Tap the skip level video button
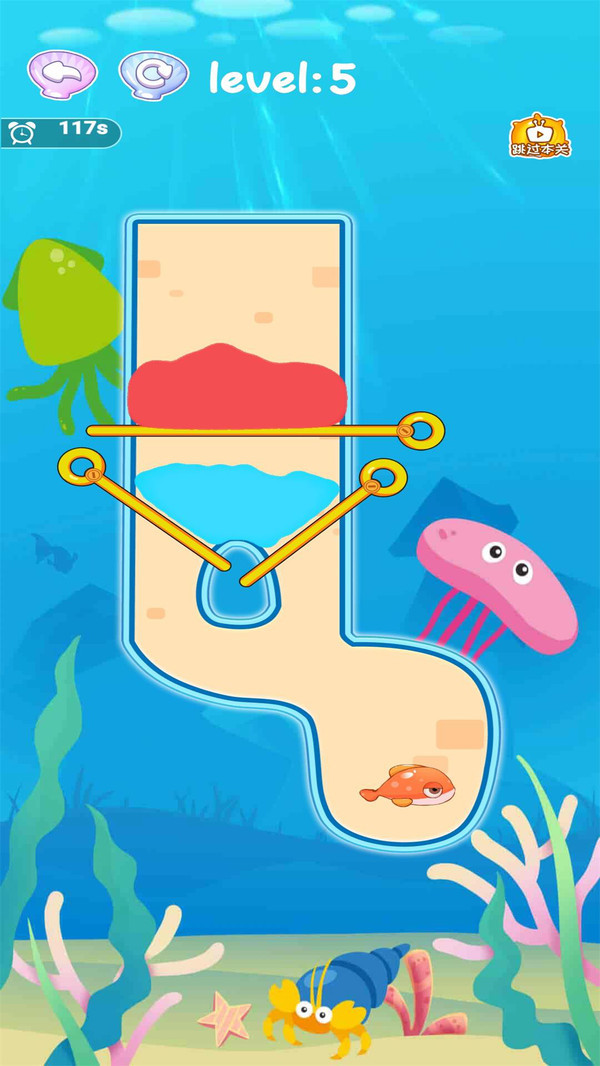The image size is (600, 1066). 540,135
